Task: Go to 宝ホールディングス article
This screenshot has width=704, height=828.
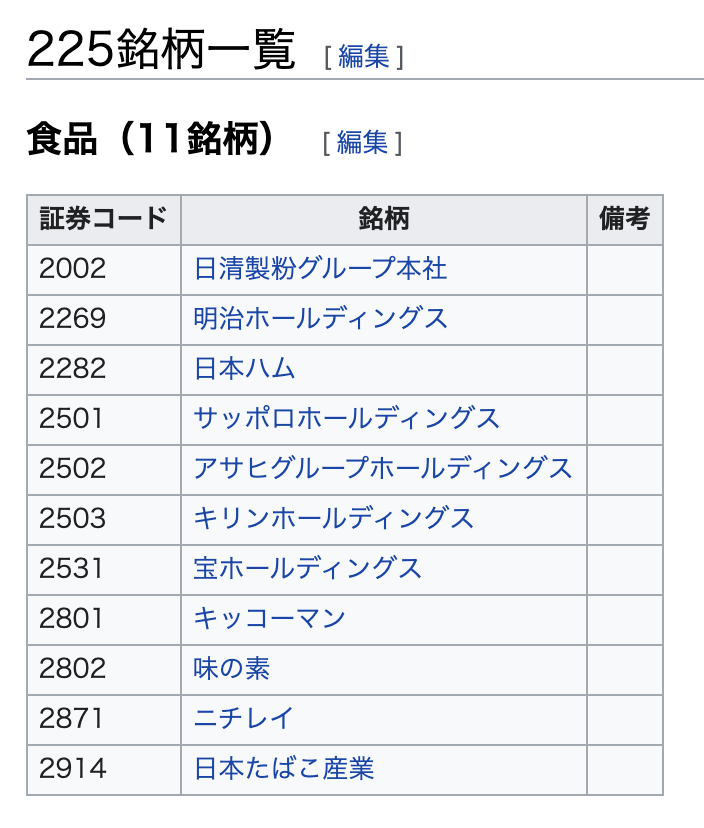Action: coord(307,569)
